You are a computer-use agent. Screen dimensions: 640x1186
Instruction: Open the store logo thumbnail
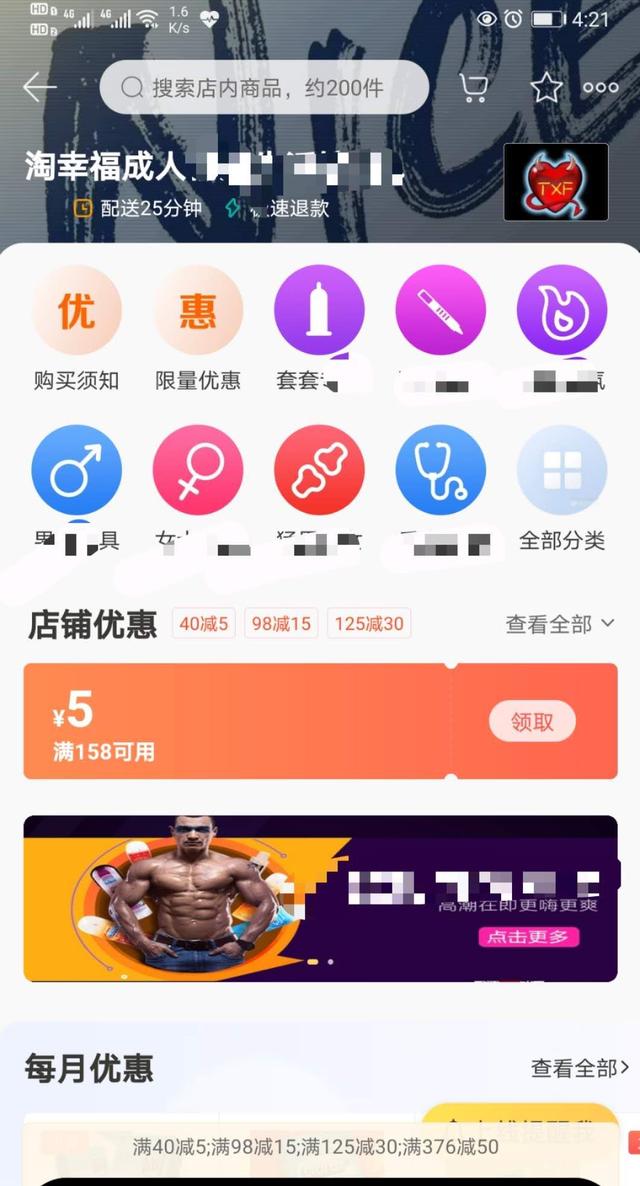555,182
